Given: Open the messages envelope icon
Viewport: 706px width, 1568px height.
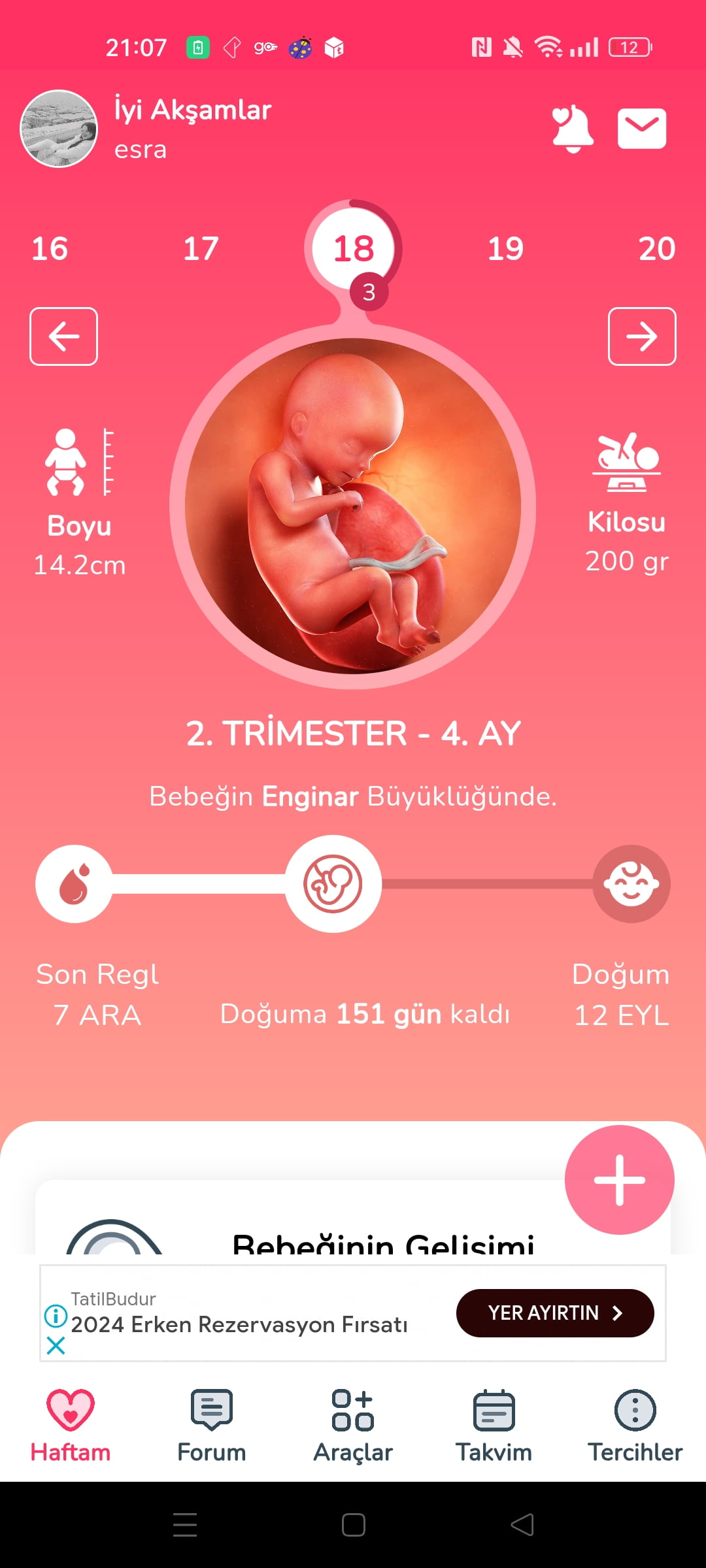Looking at the screenshot, I should coord(641,129).
